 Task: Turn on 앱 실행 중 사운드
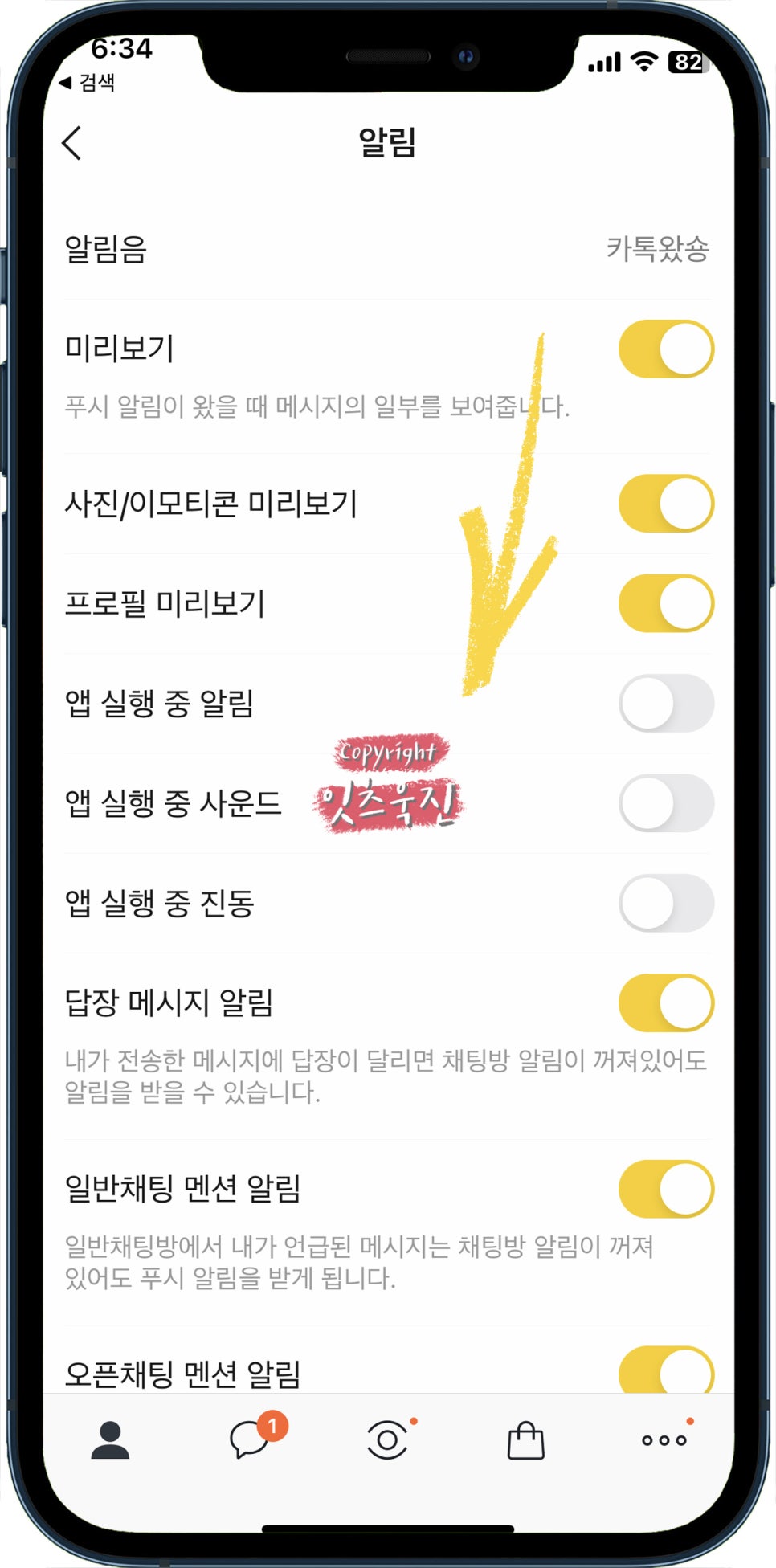click(x=666, y=803)
